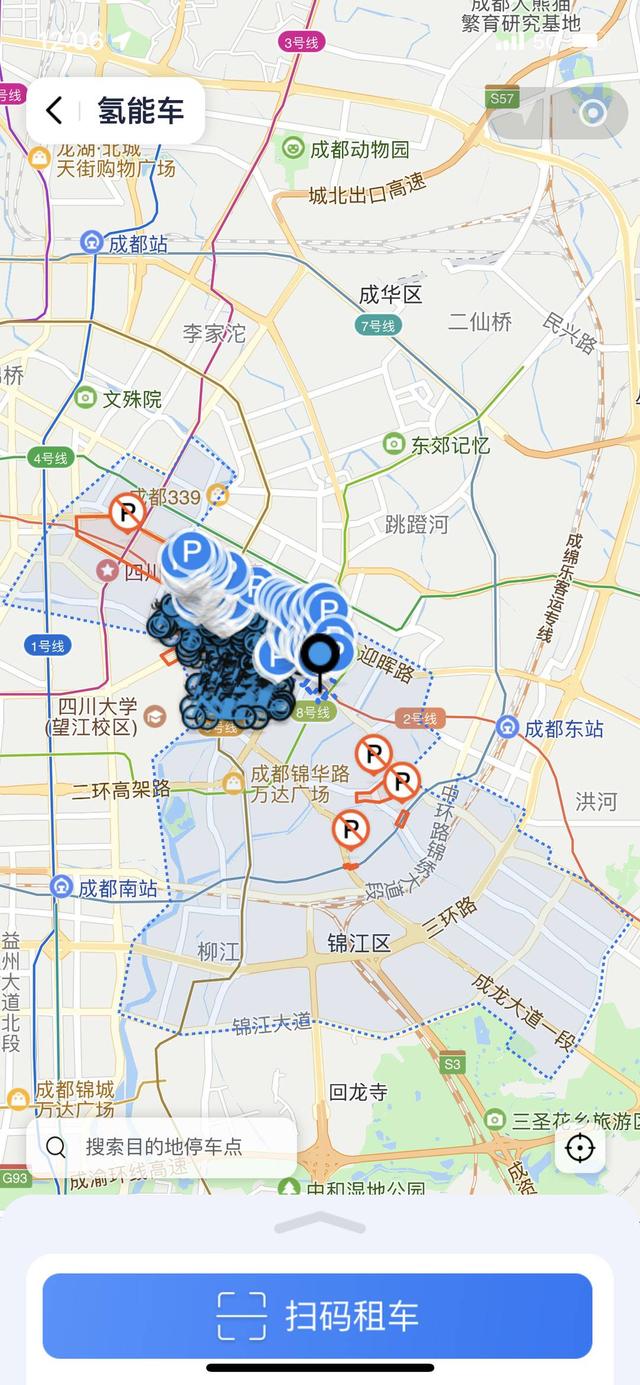The image size is (640, 1385).
Task: Open the 搜索目的地停车点 search box
Action: click(162, 1146)
